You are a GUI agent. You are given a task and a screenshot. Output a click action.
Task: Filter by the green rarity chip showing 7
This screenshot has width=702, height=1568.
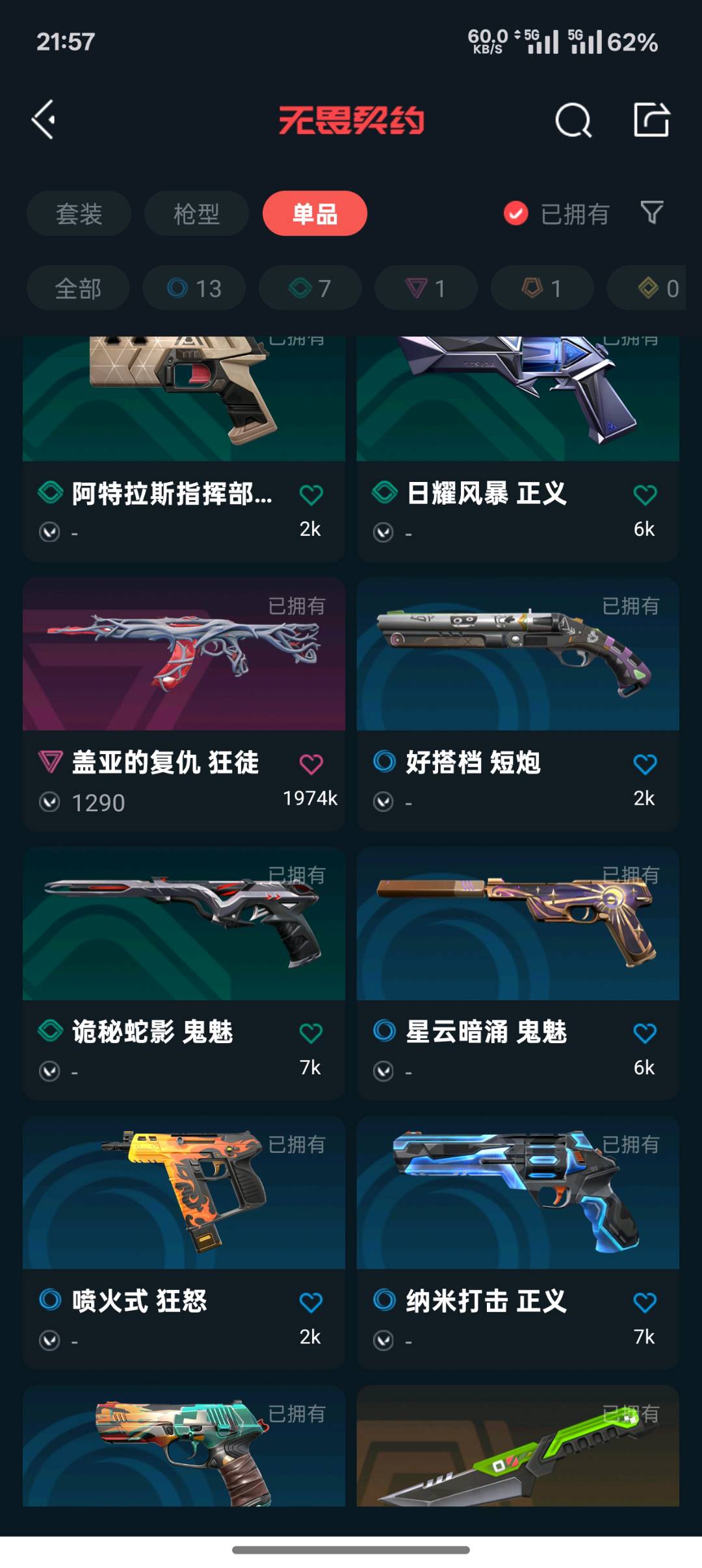310,288
